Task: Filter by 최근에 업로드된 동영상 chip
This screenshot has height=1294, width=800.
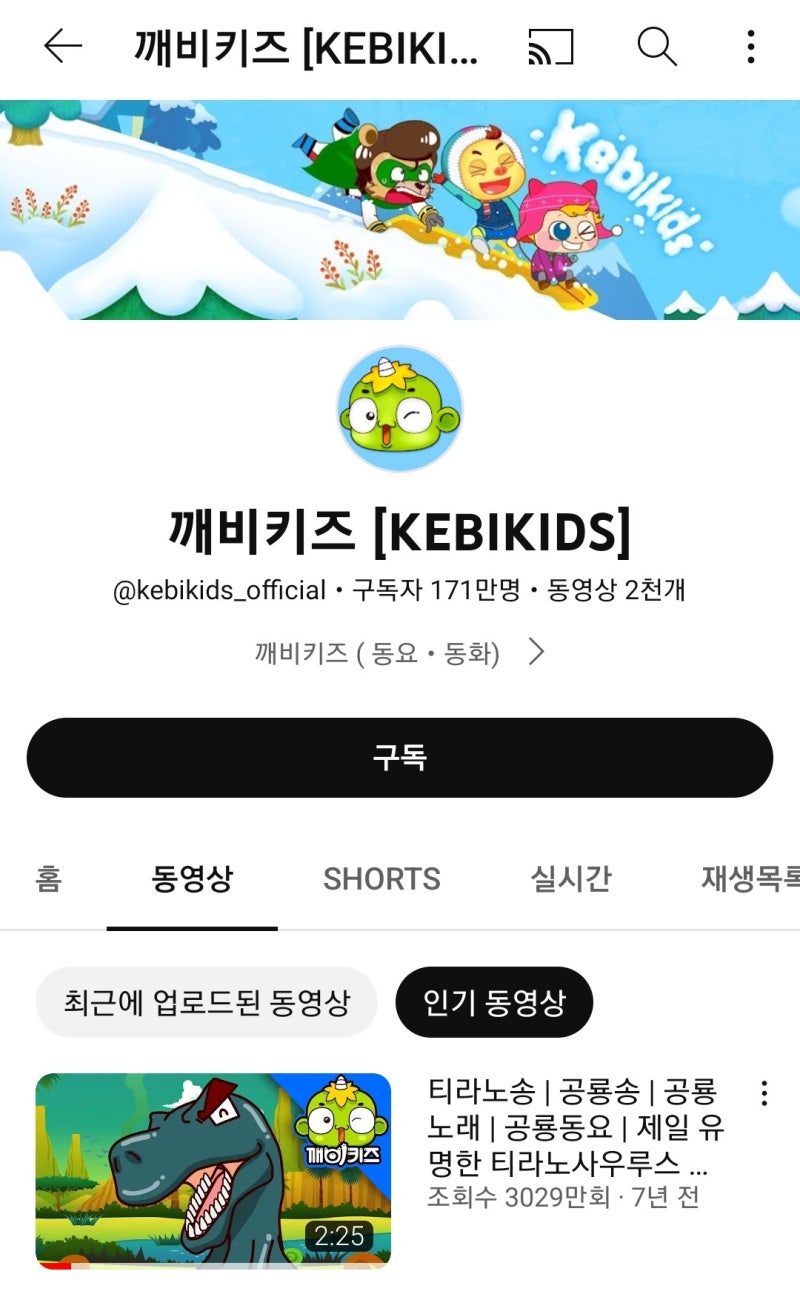Action: tap(206, 1002)
